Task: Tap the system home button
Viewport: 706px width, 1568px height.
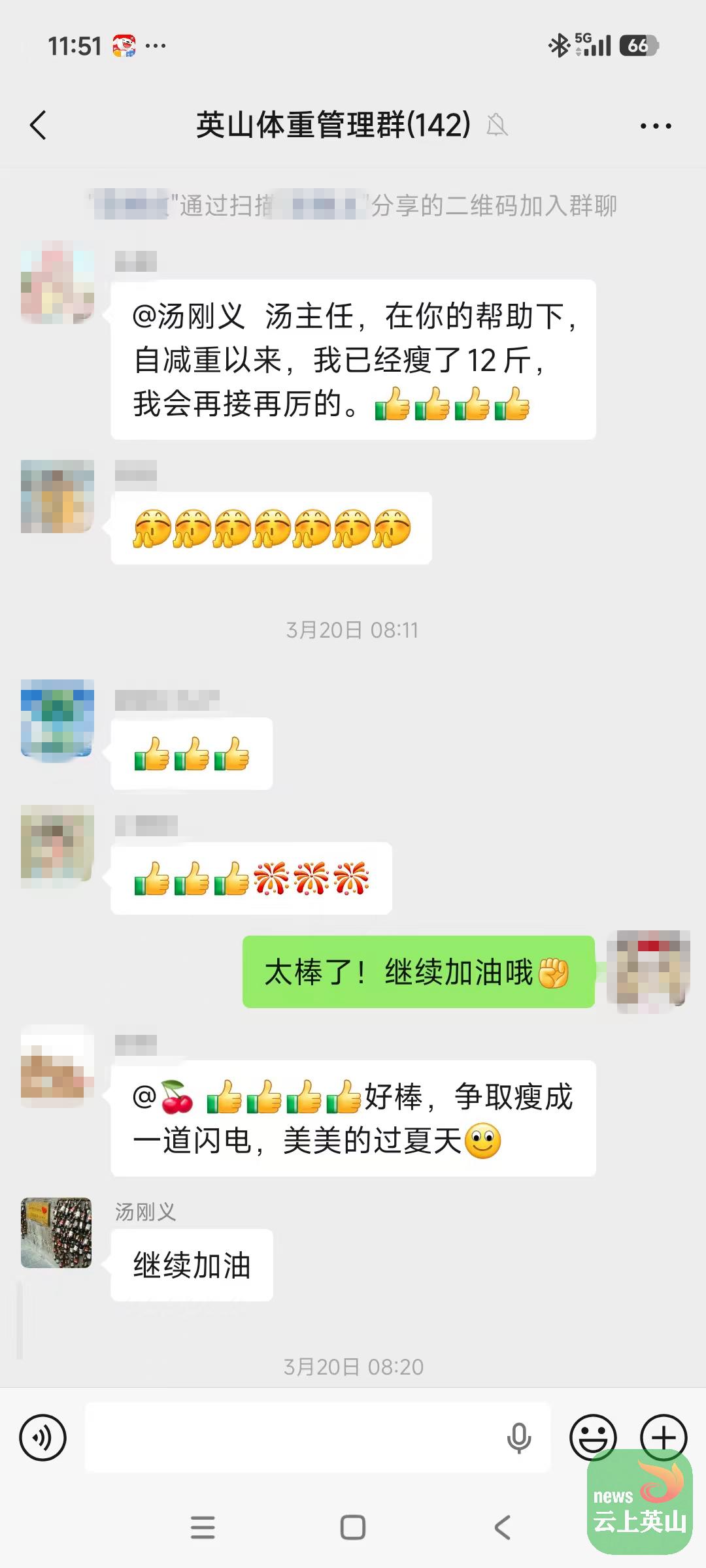Action: click(x=353, y=1527)
